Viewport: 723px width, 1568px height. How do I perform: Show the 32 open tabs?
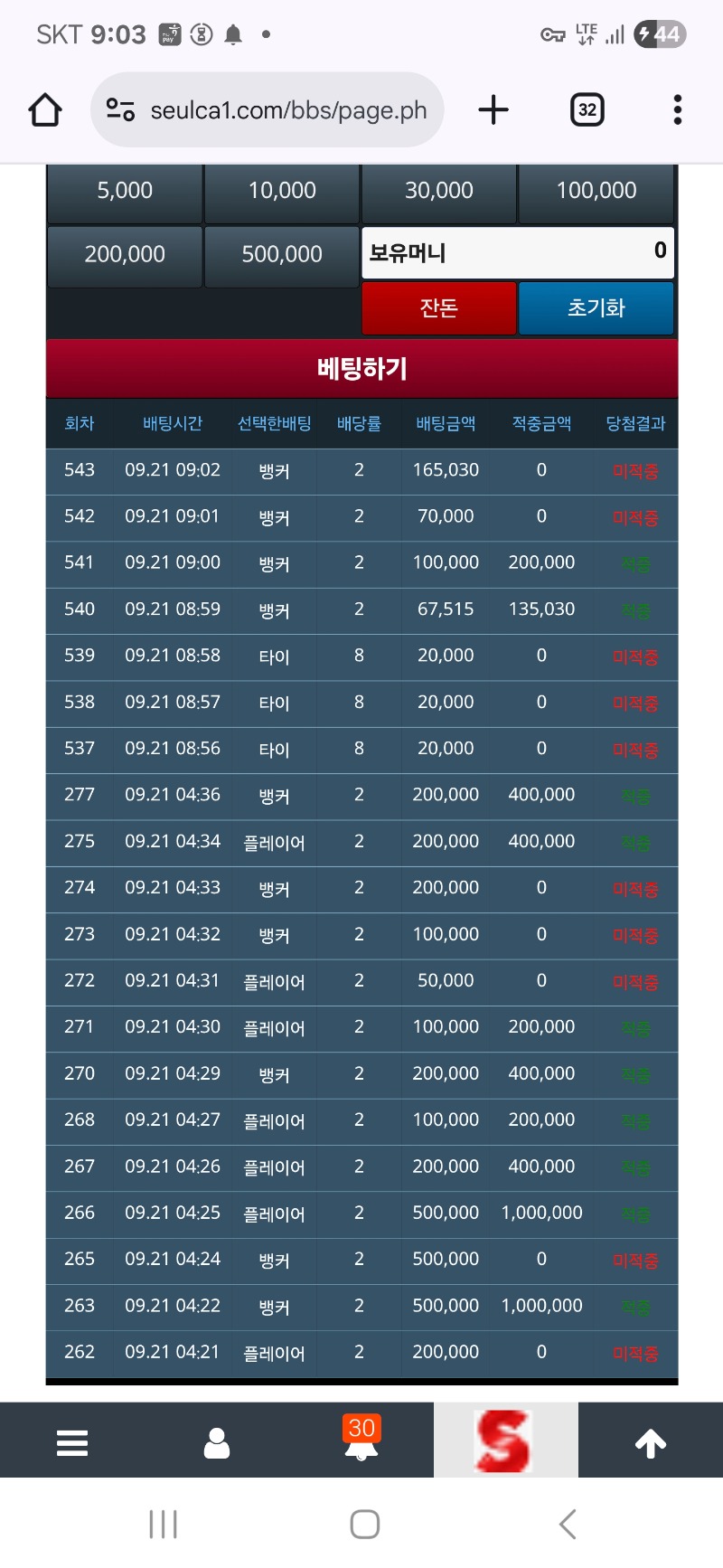[587, 110]
